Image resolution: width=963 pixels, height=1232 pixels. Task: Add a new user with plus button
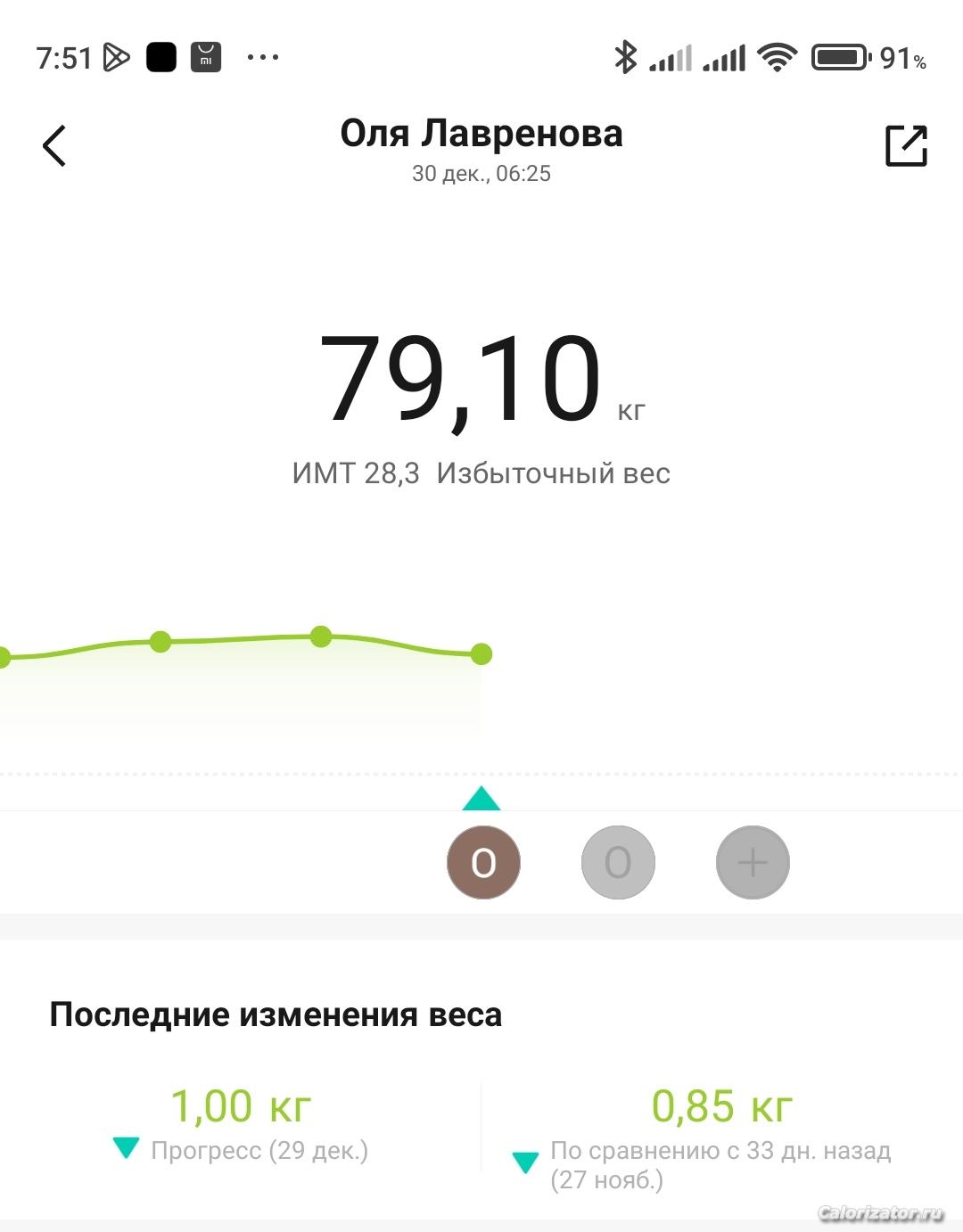(x=753, y=862)
